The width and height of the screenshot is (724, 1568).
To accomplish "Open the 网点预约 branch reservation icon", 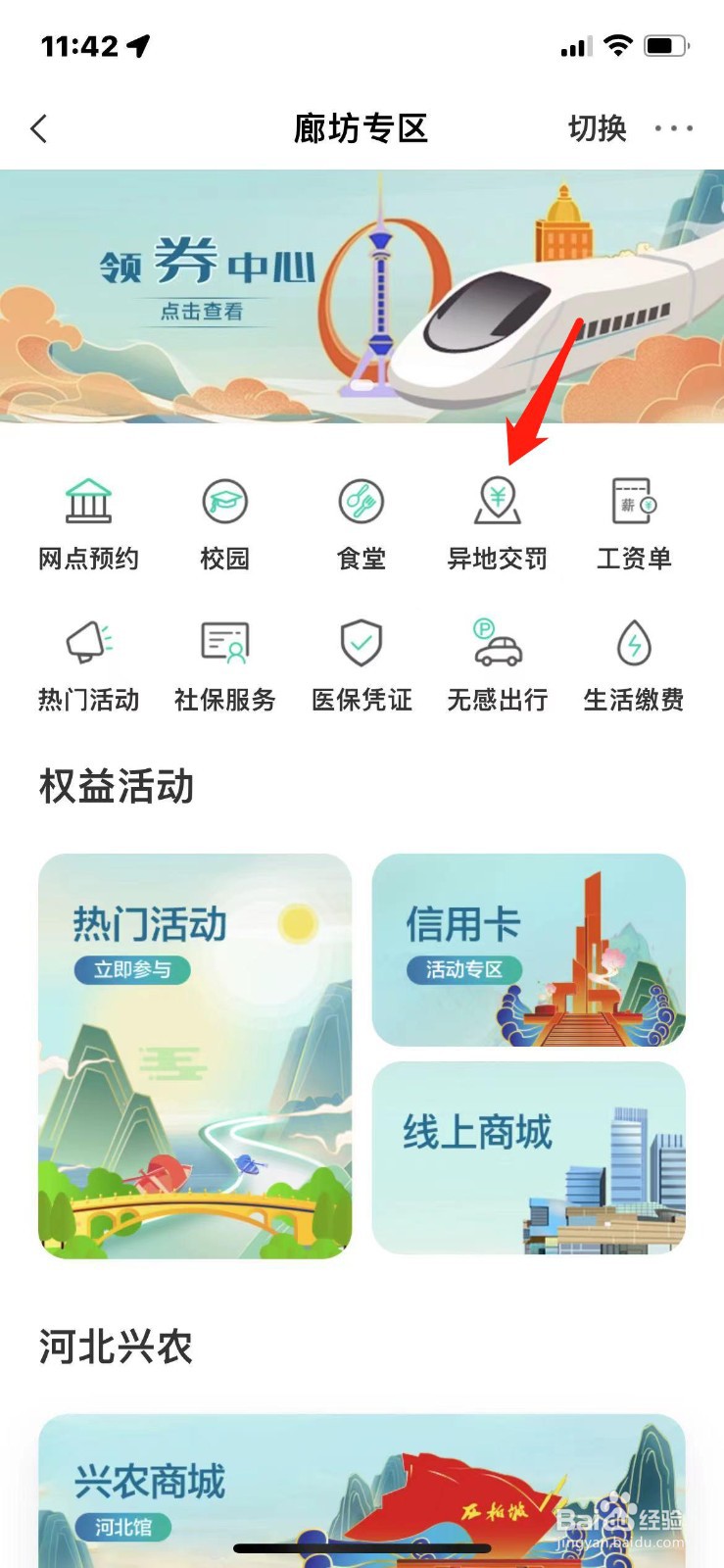I will coord(90,519).
